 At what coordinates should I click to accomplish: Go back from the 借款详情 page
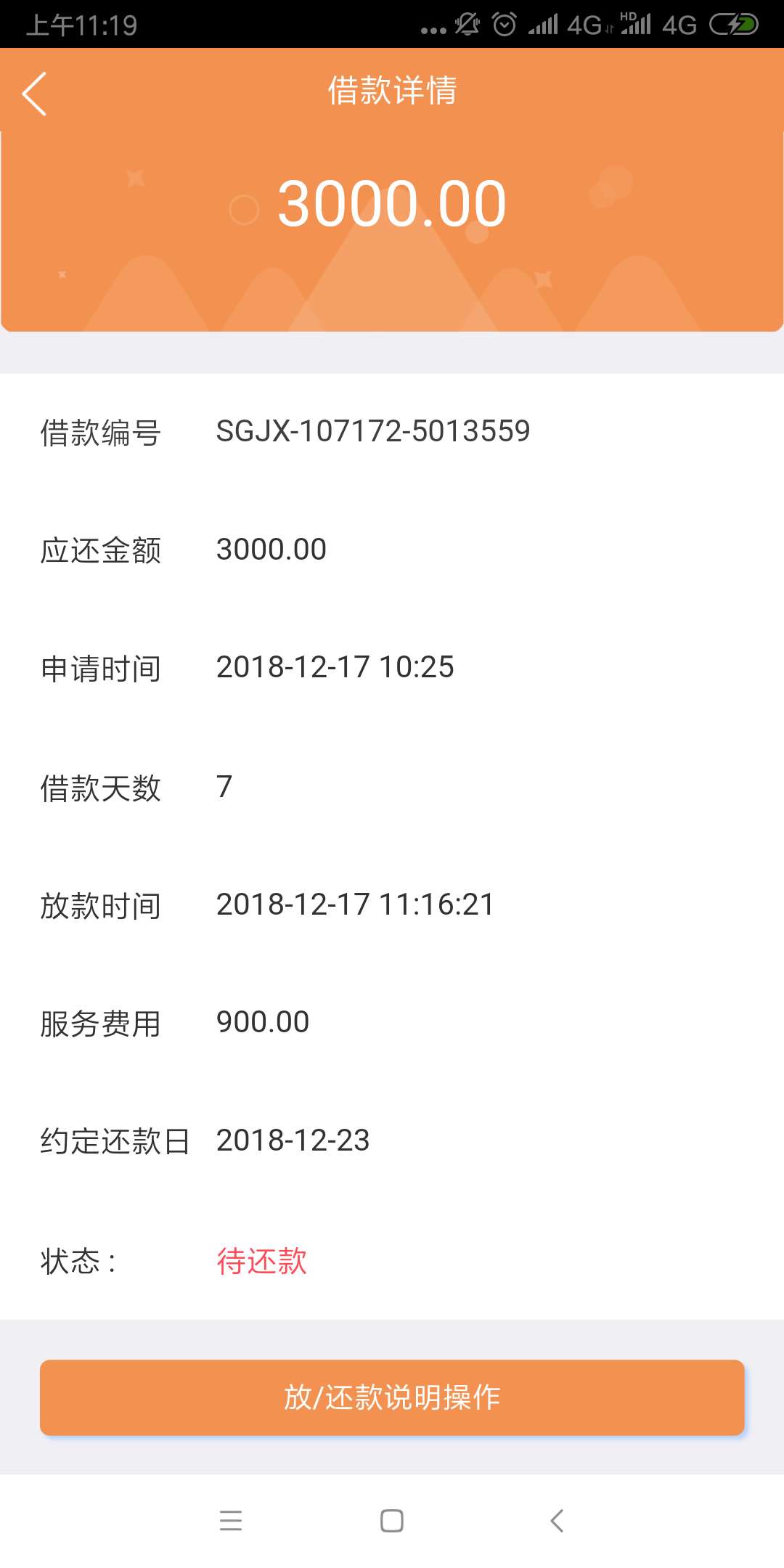[34, 93]
